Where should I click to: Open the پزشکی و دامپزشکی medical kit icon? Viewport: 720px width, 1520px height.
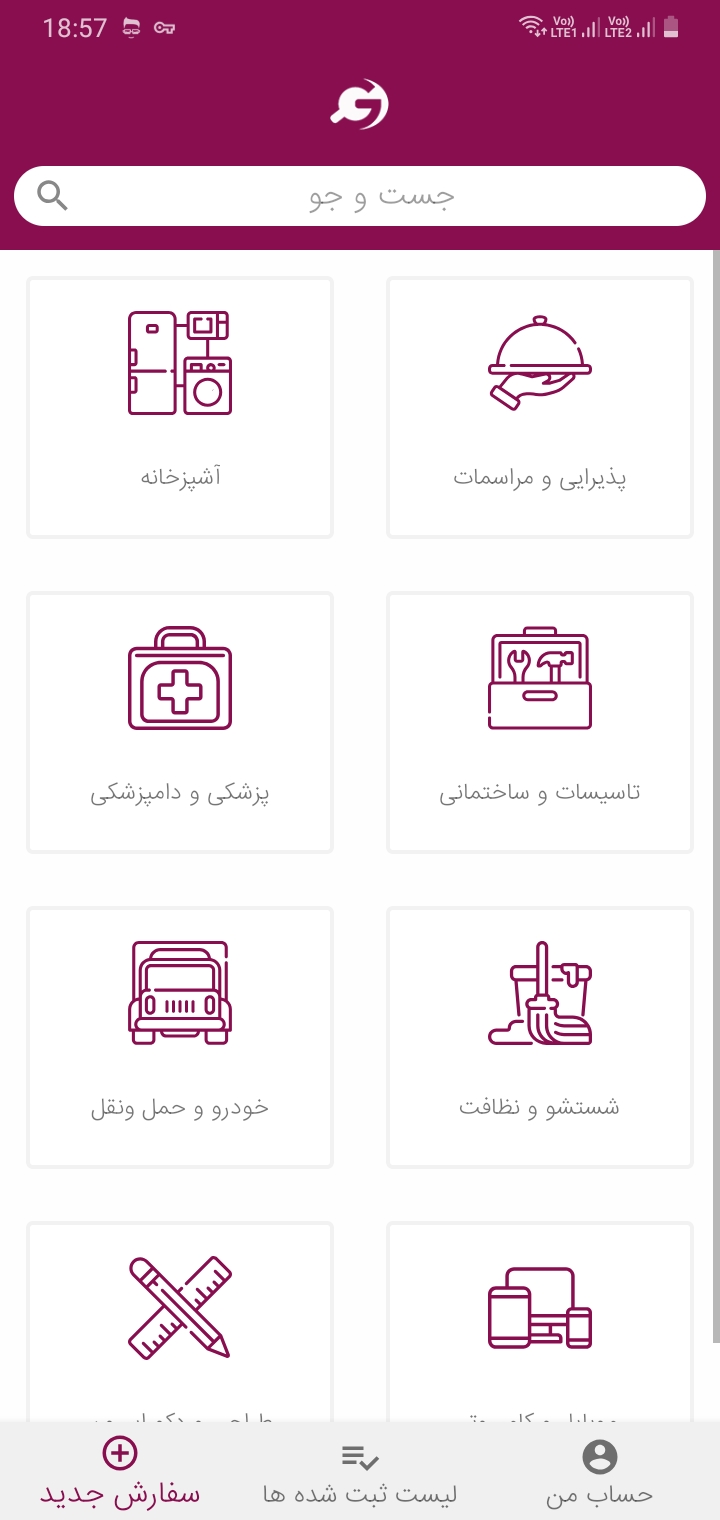click(180, 680)
